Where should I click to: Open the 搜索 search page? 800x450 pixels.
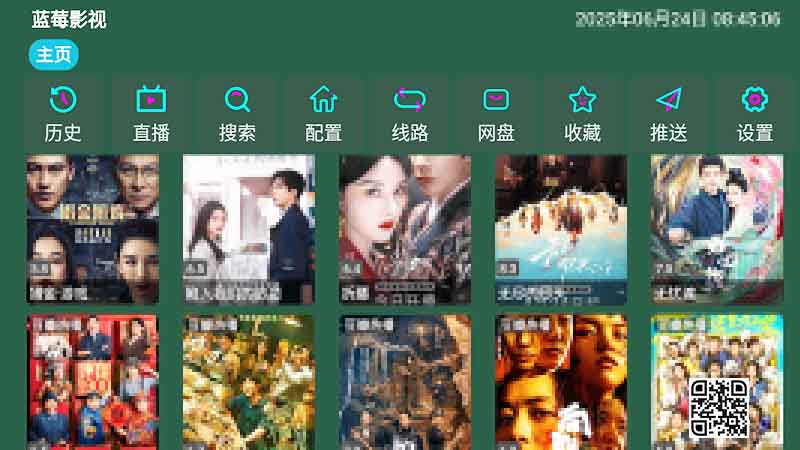pyautogui.click(x=237, y=114)
